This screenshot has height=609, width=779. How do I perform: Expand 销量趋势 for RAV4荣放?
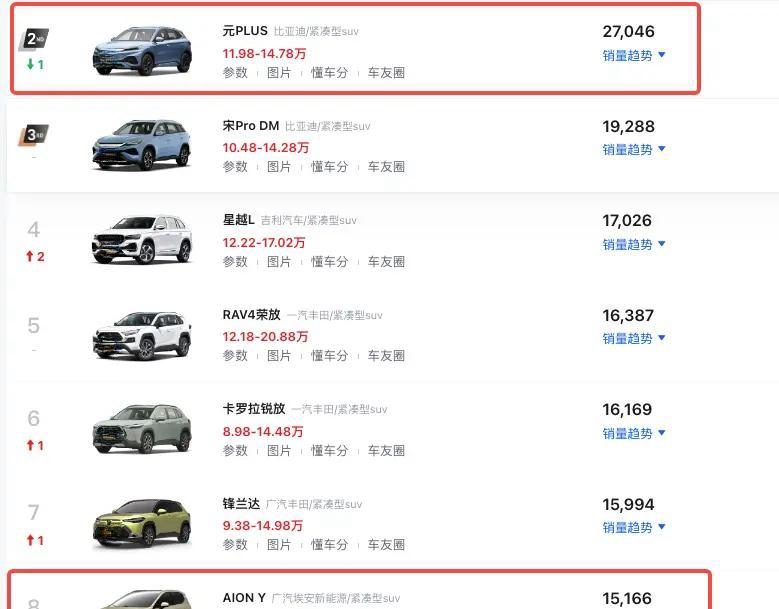pos(633,339)
